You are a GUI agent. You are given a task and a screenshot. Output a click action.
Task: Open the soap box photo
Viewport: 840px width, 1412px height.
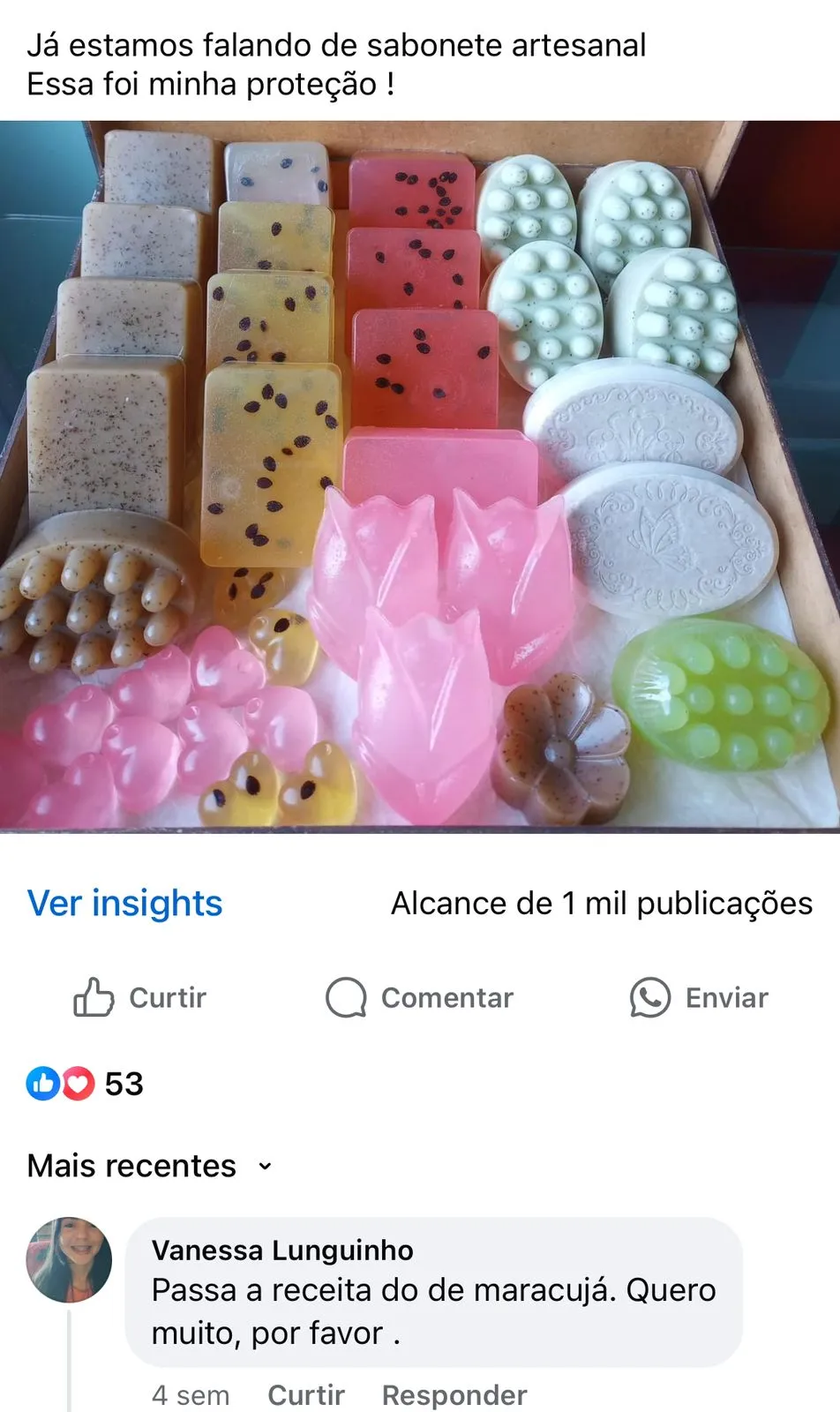click(420, 477)
